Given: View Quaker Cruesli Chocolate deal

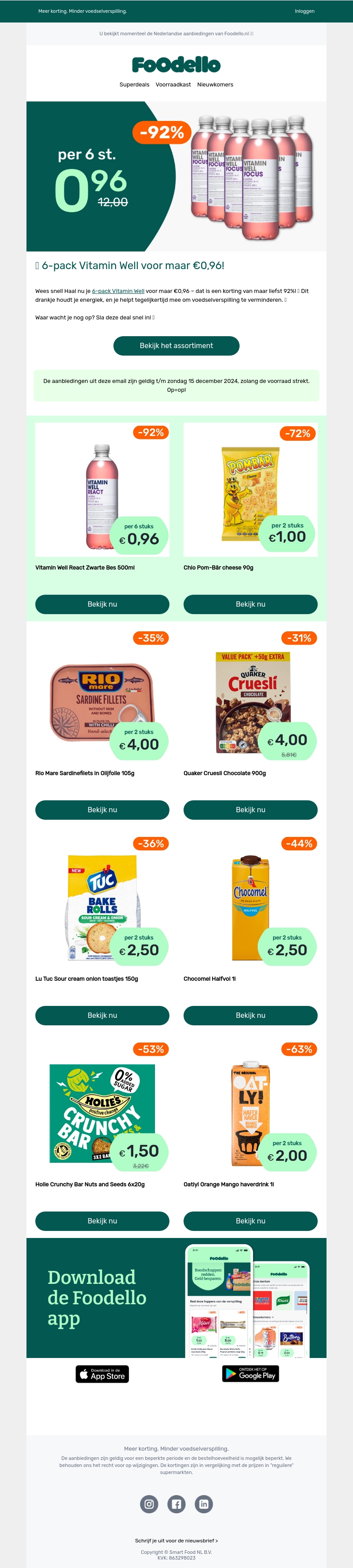Looking at the screenshot, I should (250, 810).
